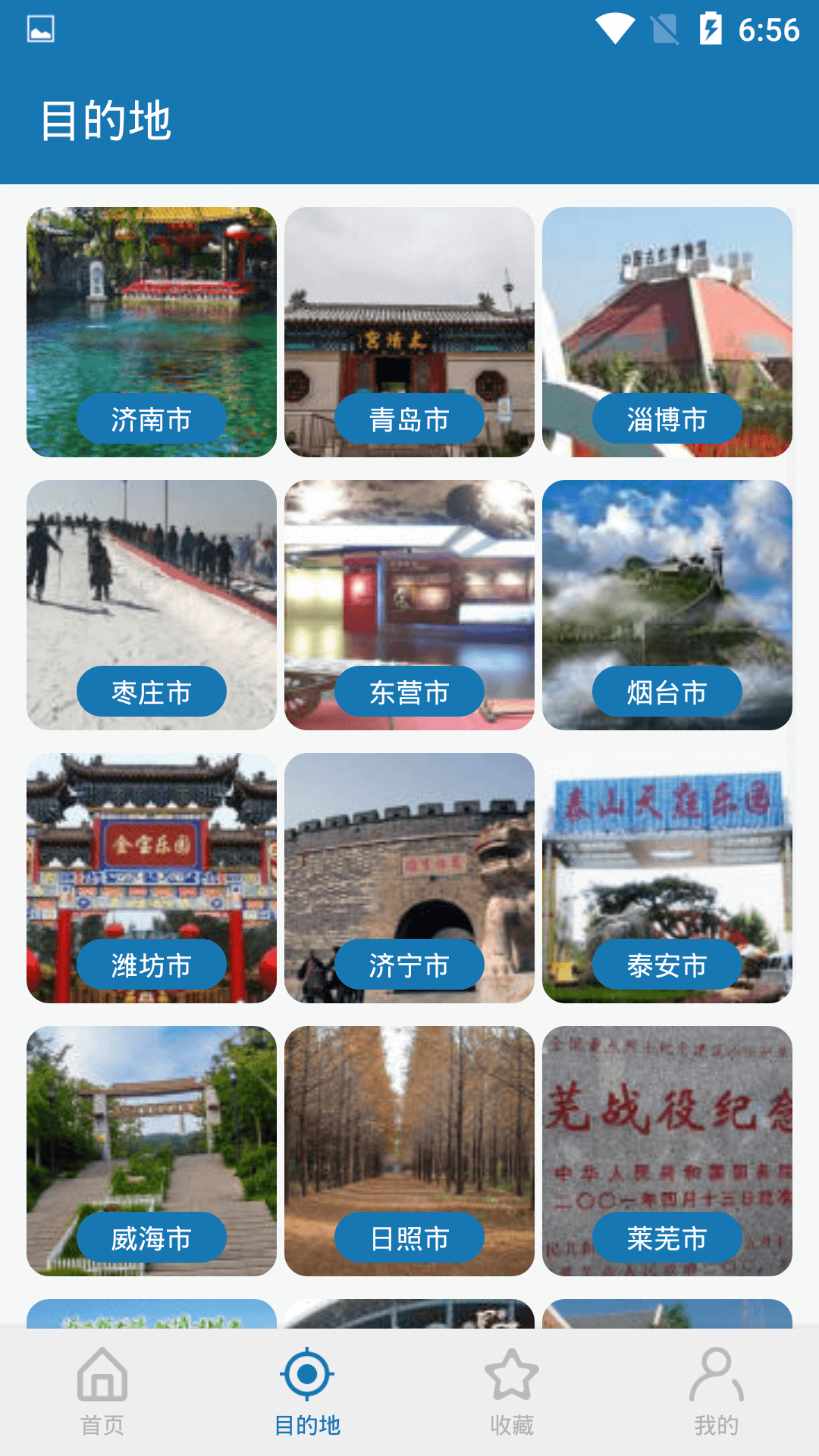Select the 东营市 city button
Image resolution: width=819 pixels, height=1456 pixels.
click(409, 691)
